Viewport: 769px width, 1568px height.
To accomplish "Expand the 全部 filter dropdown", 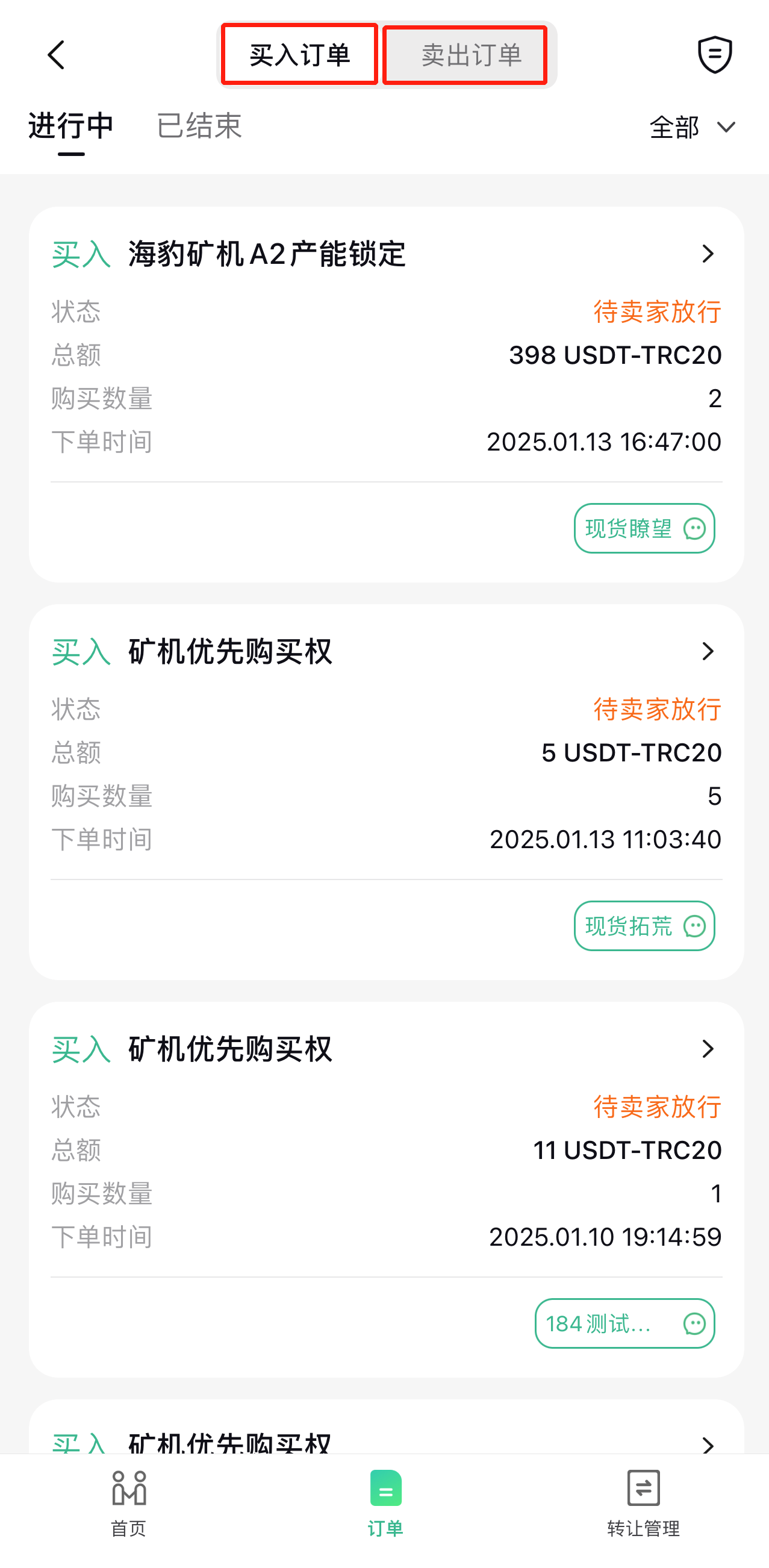I will point(693,127).
